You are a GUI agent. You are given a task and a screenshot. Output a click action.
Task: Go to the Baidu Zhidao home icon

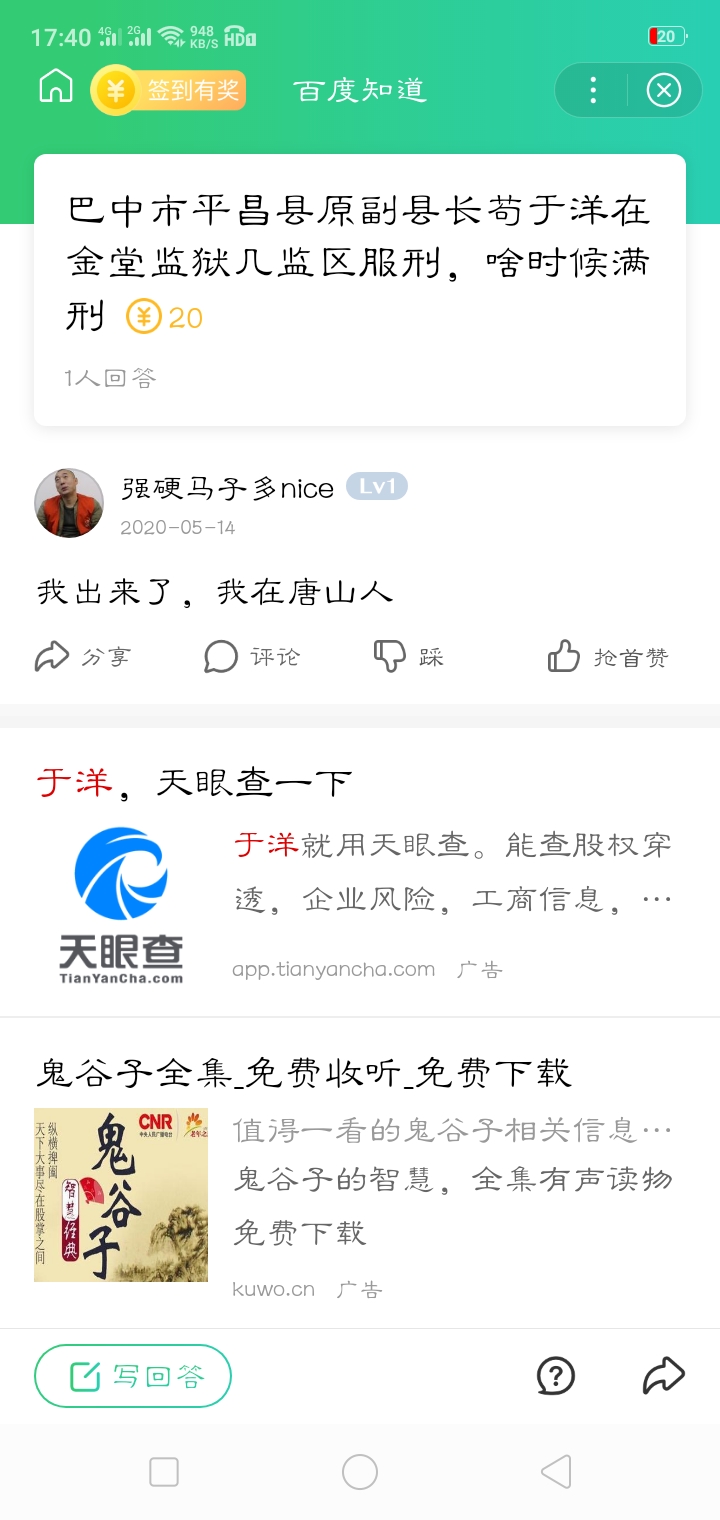(x=56, y=87)
